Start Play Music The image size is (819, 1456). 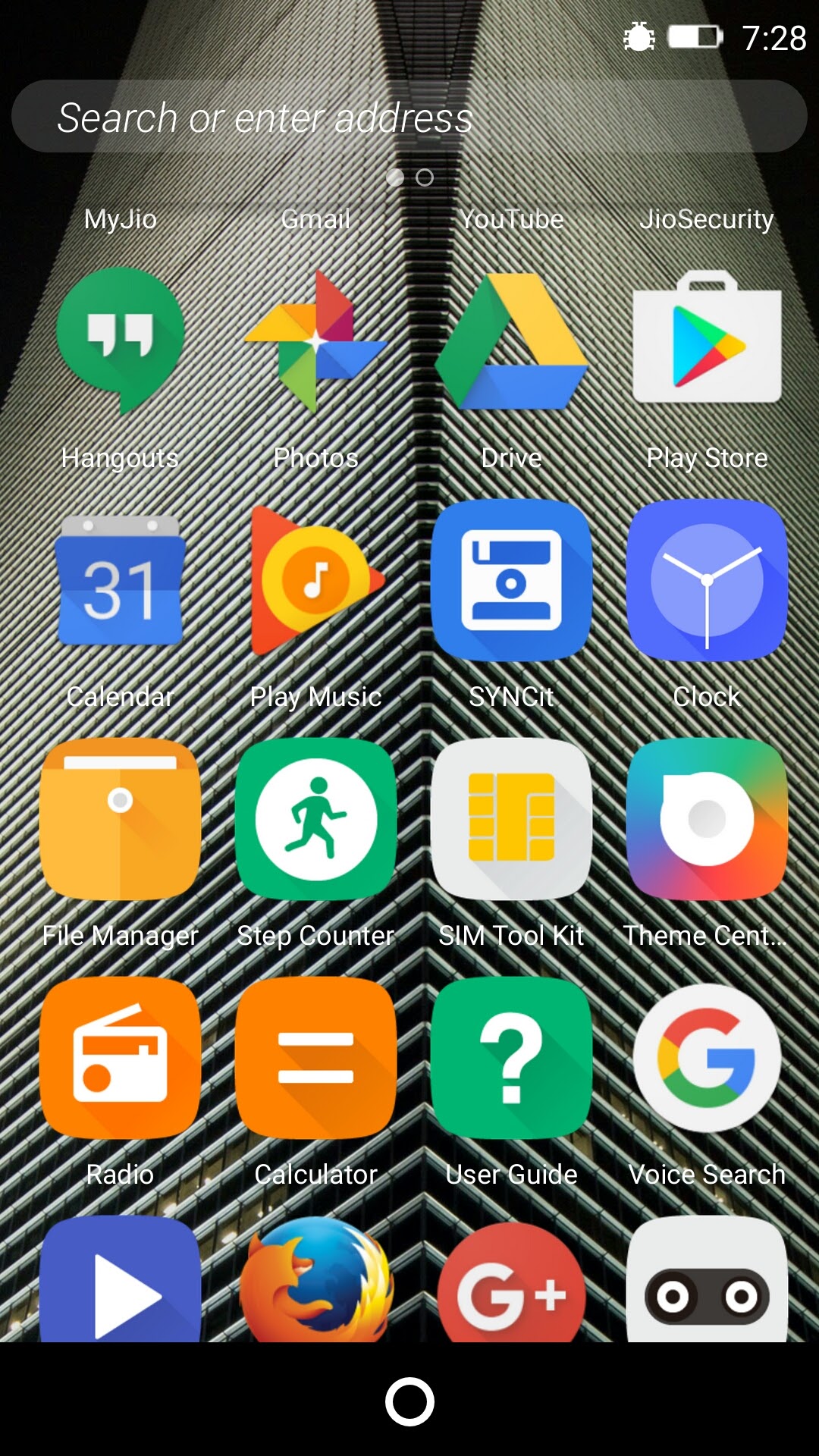pyautogui.click(x=316, y=580)
